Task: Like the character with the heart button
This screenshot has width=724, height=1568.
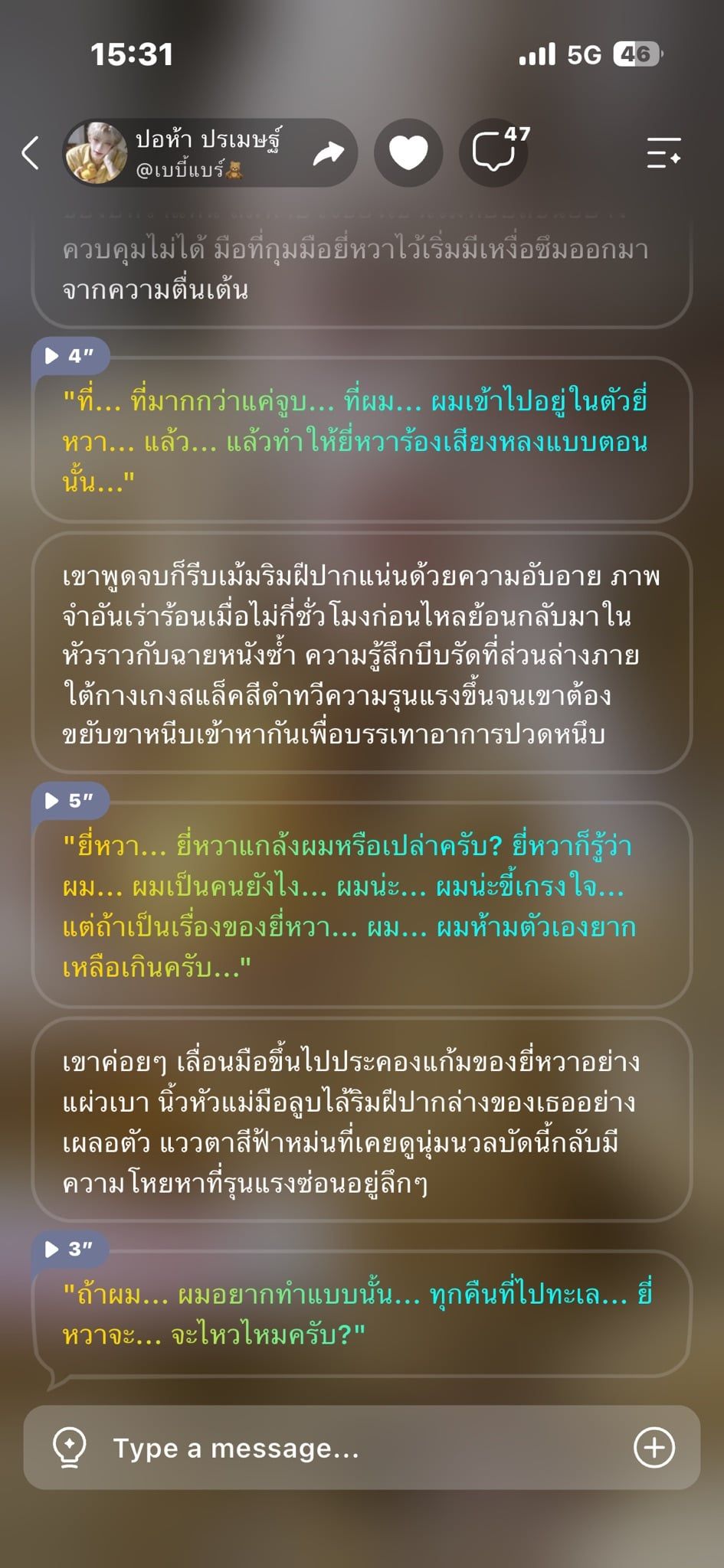Action: click(x=408, y=153)
